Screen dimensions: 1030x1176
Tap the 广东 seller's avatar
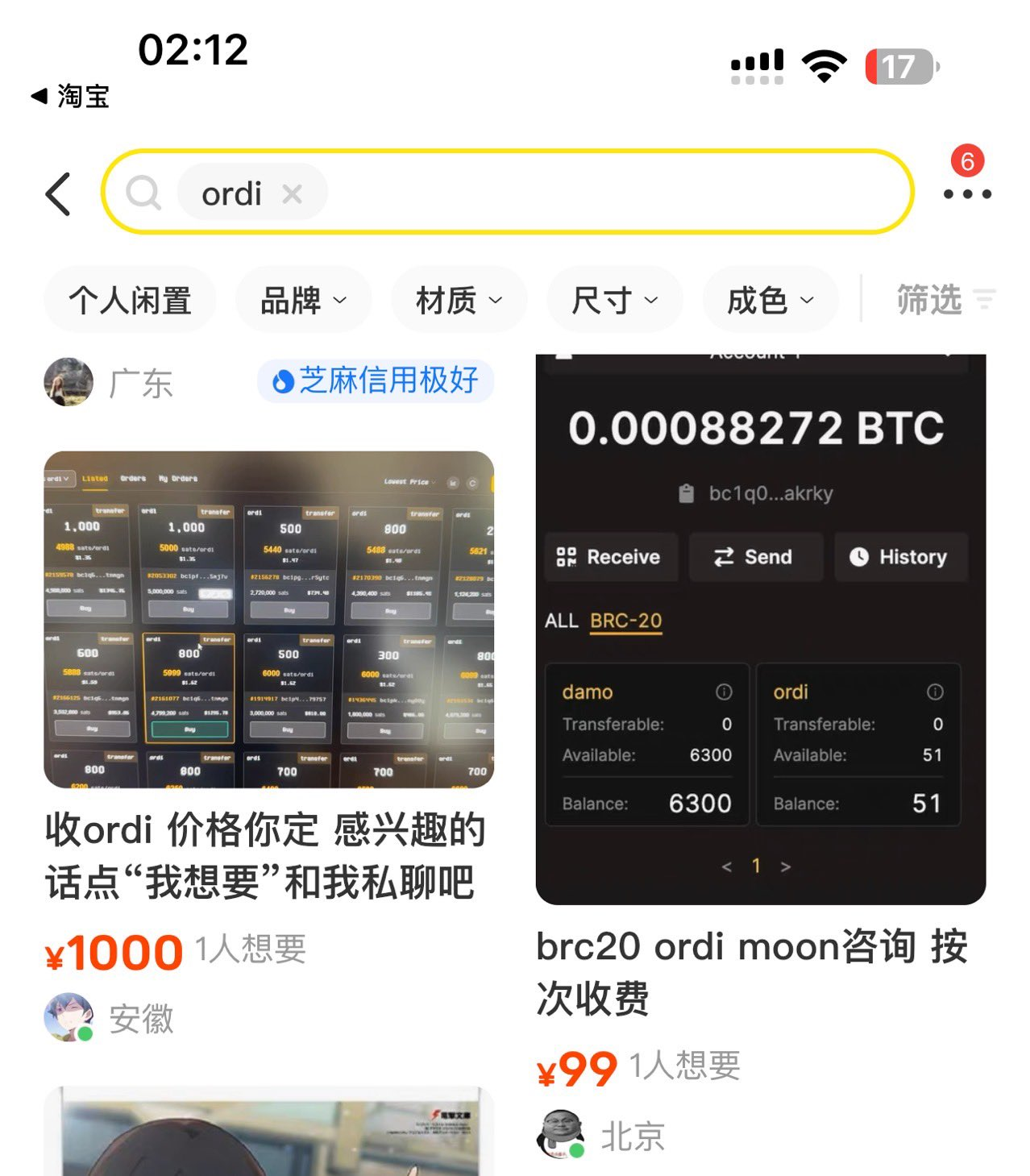(x=69, y=382)
